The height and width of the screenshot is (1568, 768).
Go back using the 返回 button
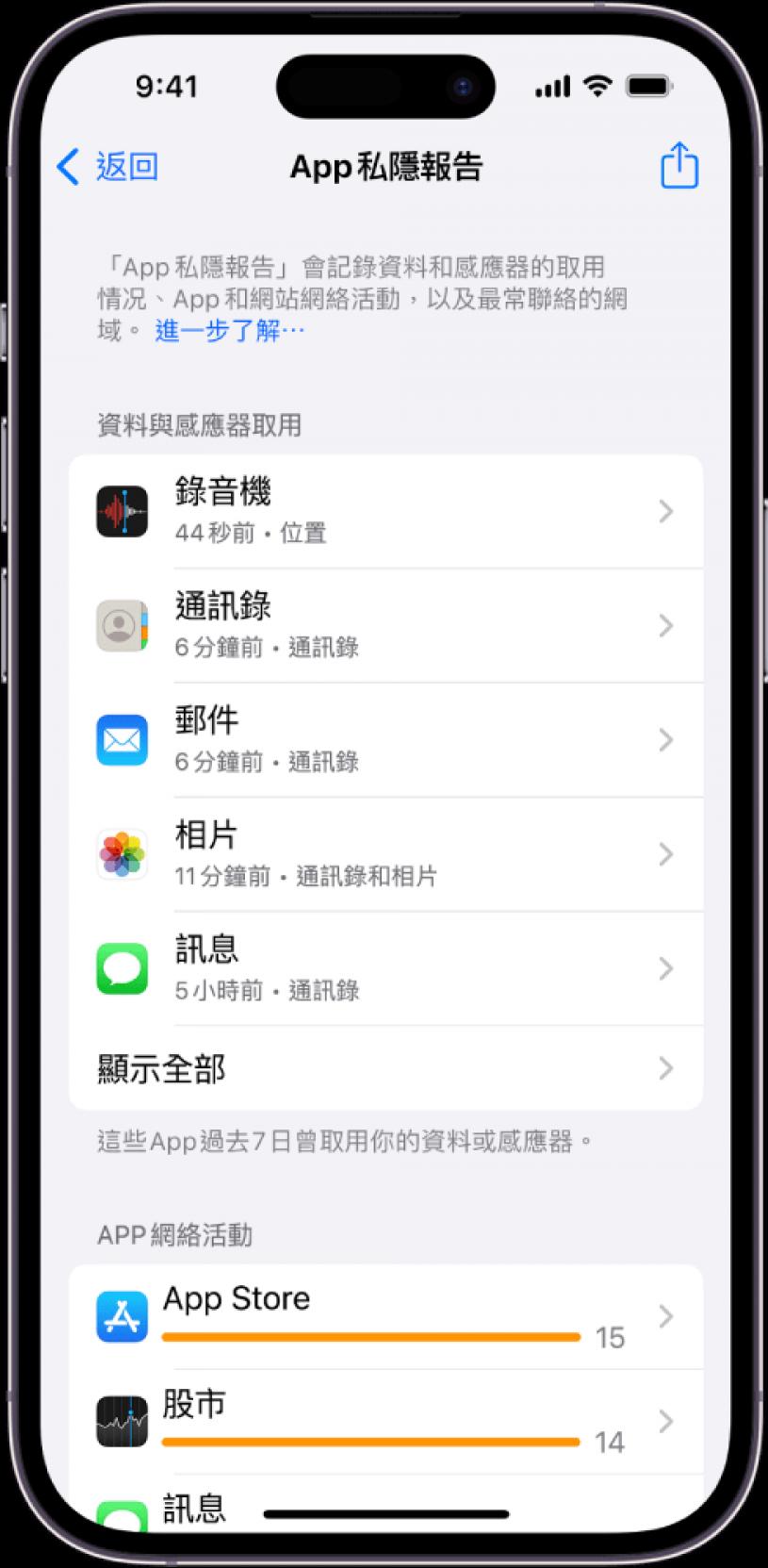(x=106, y=167)
